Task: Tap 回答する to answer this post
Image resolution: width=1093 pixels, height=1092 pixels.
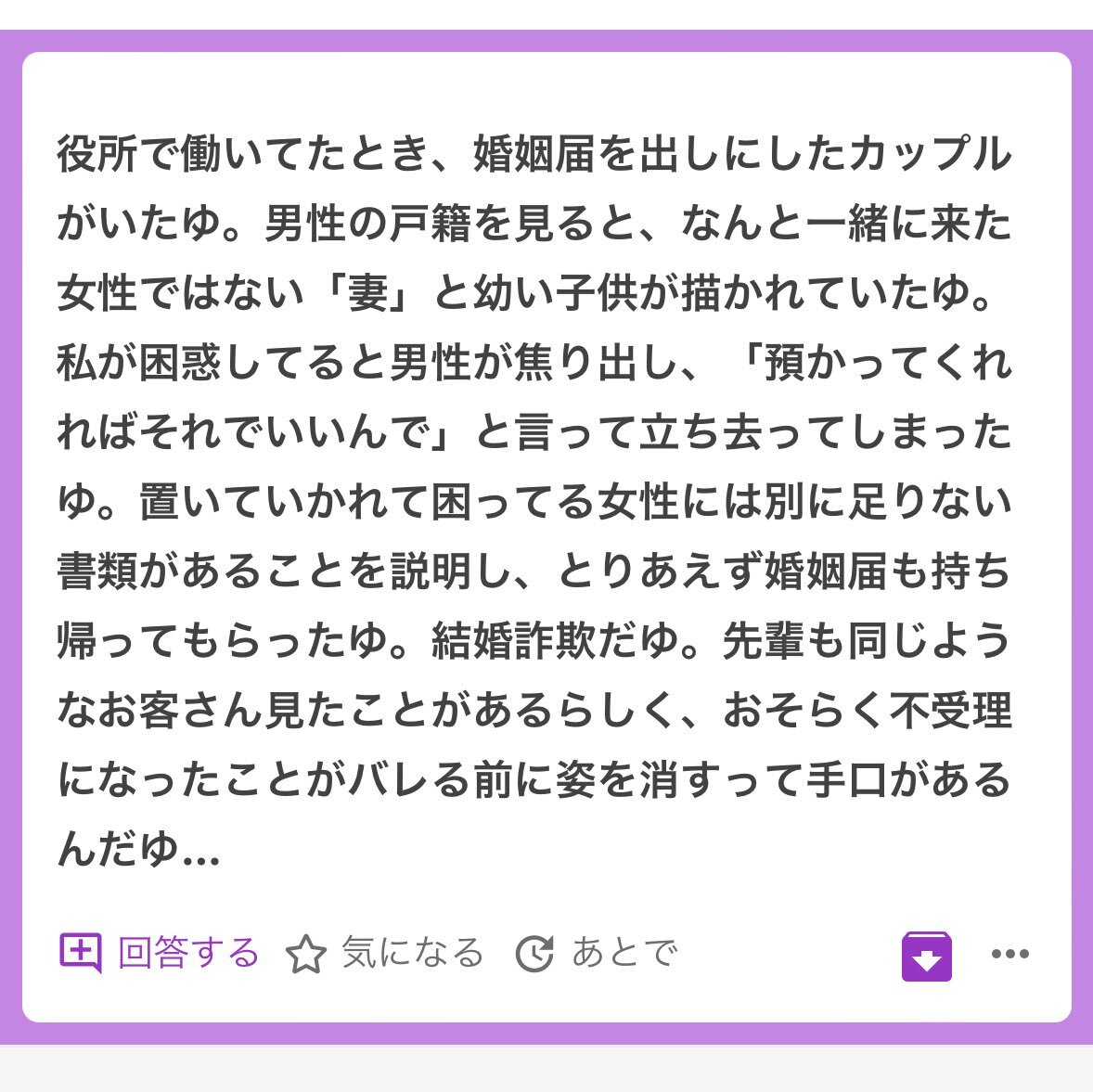Action: coord(160,953)
